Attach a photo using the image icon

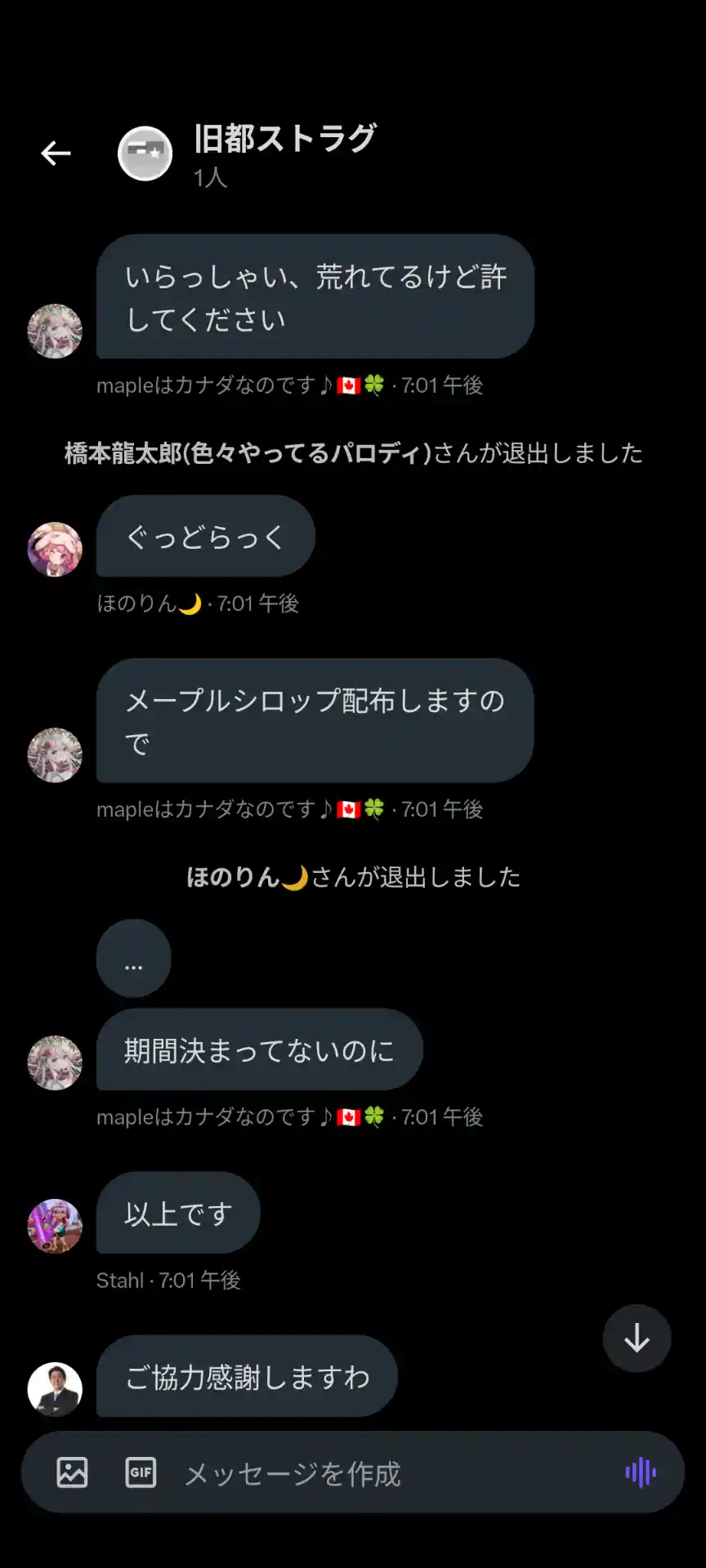point(72,1472)
